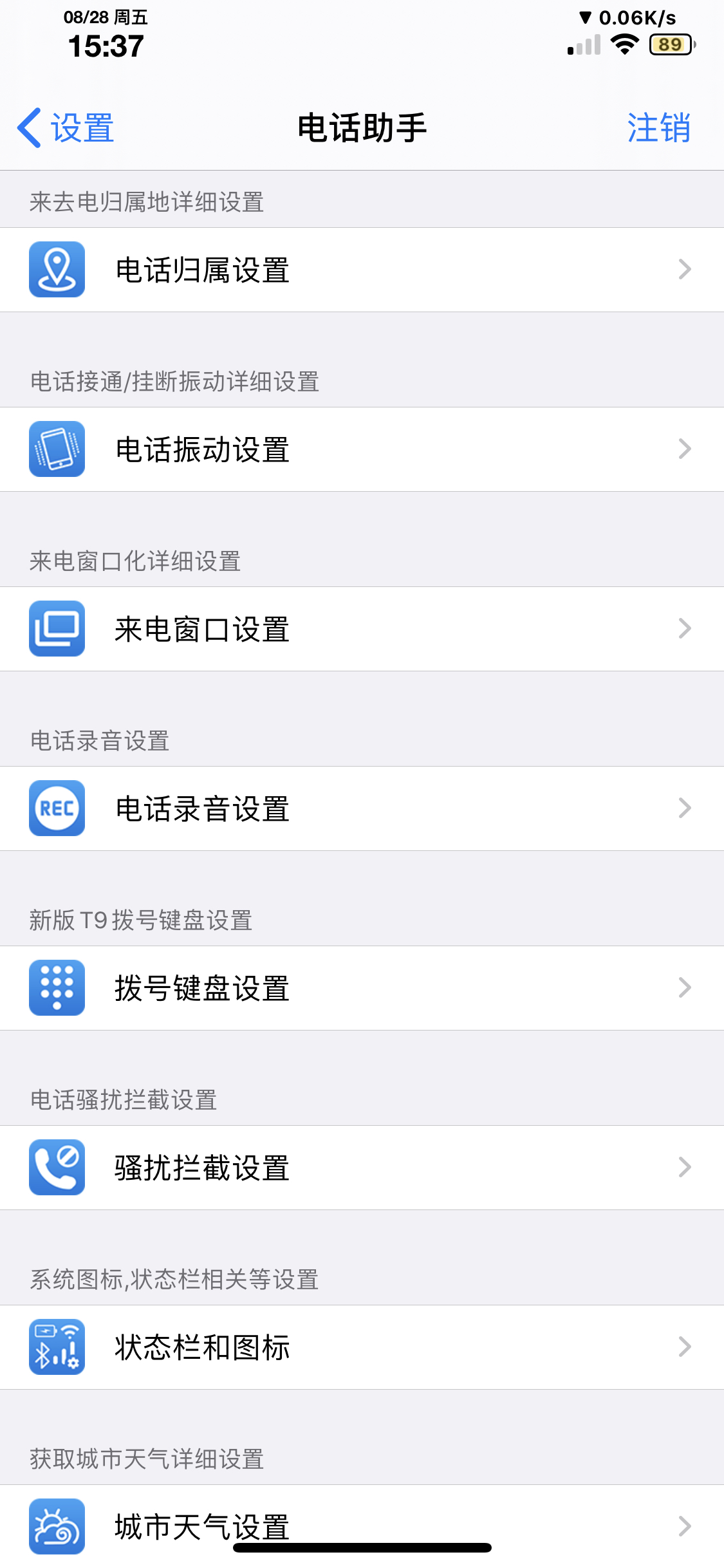Open 电话振动设置
The height and width of the screenshot is (1568, 724).
point(362,449)
